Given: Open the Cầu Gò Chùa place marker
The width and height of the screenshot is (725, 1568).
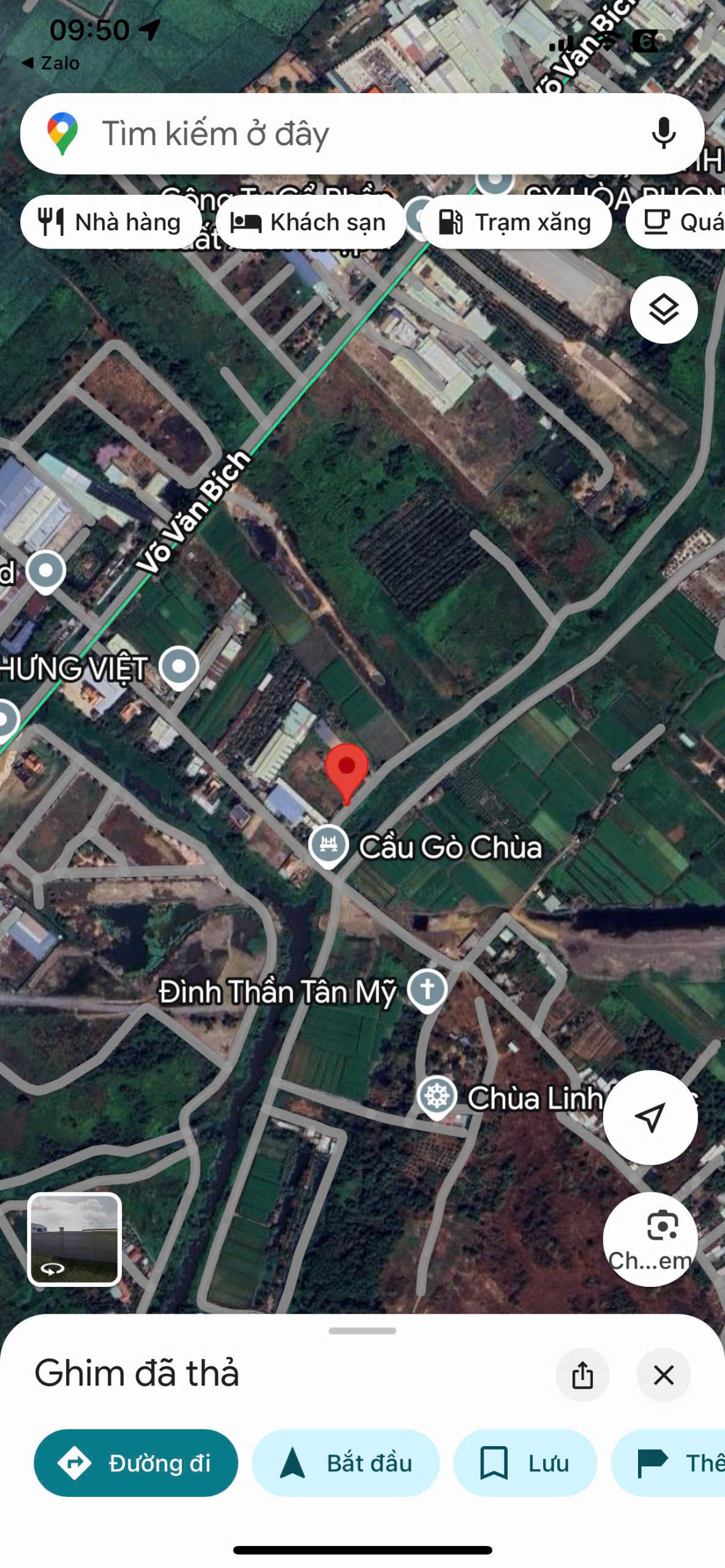Looking at the screenshot, I should 329,845.
